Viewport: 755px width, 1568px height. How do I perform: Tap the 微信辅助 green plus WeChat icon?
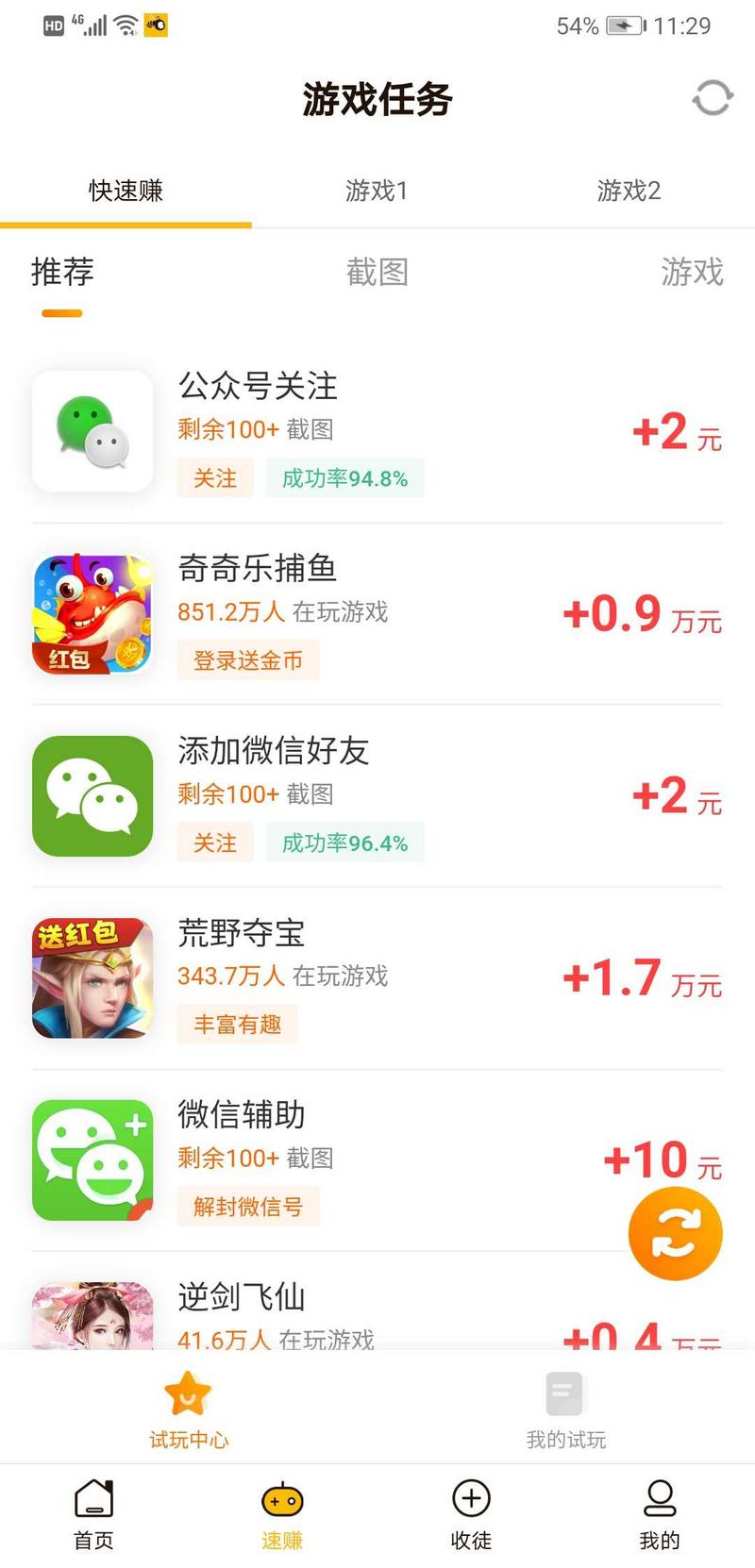pyautogui.click(x=92, y=1159)
